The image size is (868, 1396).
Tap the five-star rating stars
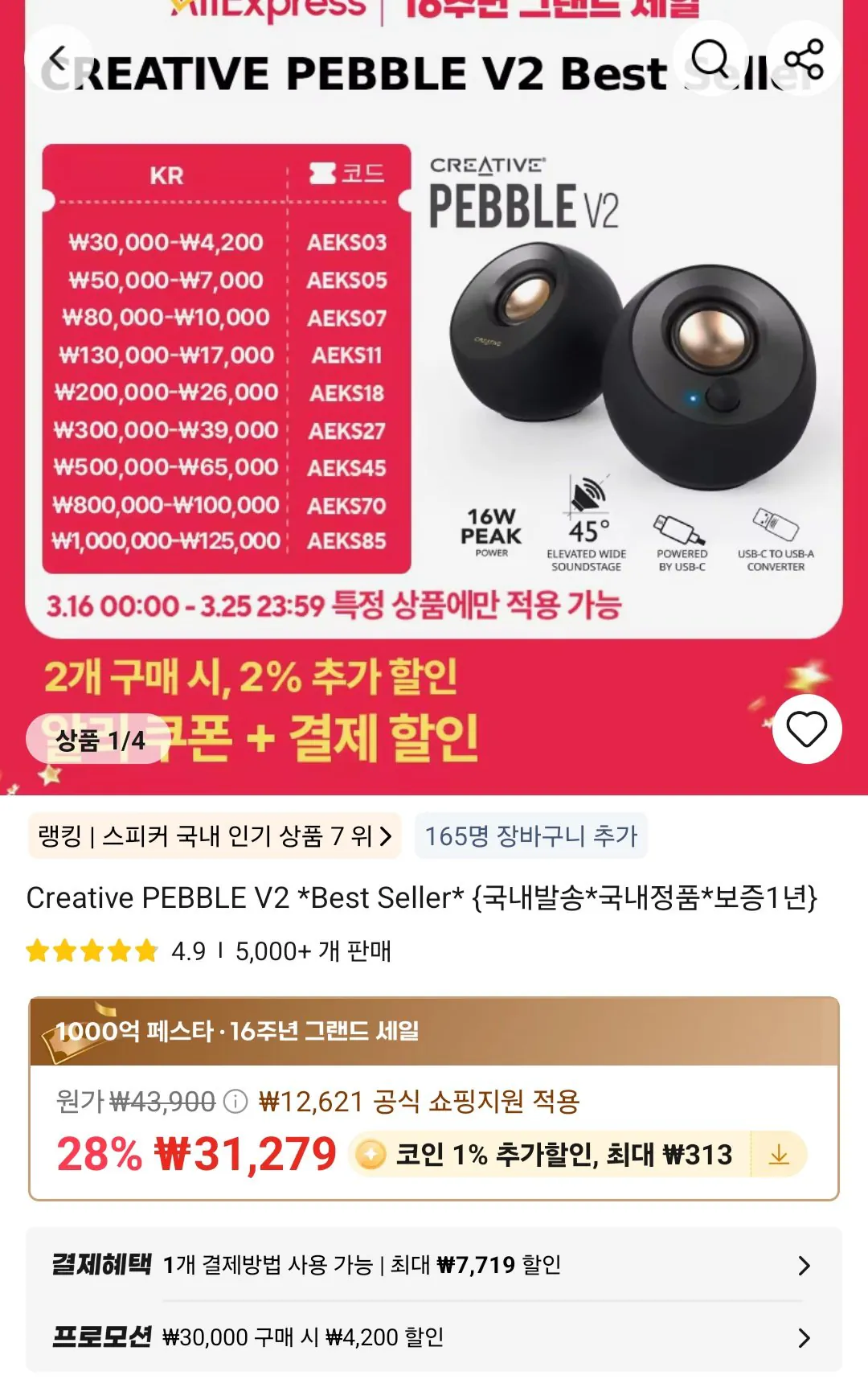[91, 951]
